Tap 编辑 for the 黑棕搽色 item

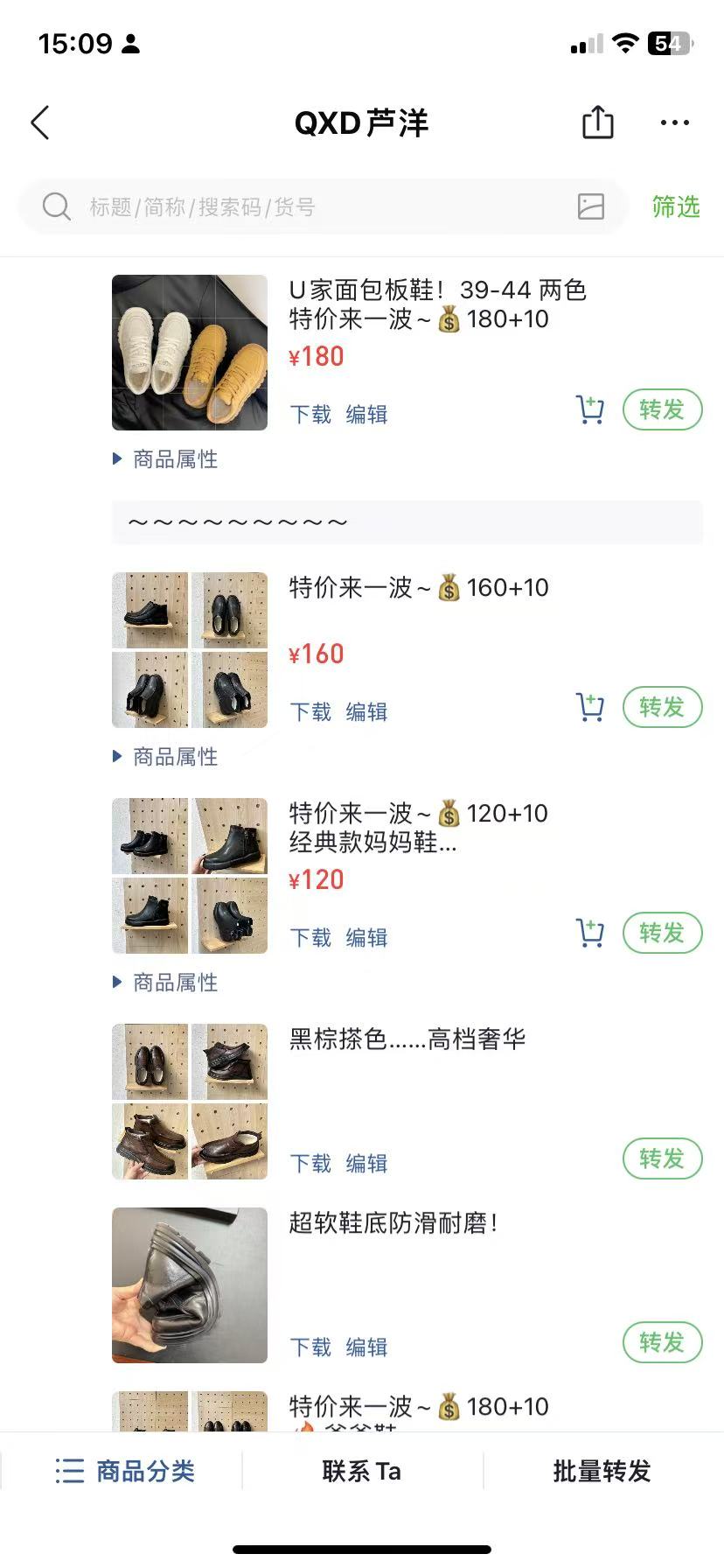[366, 1164]
